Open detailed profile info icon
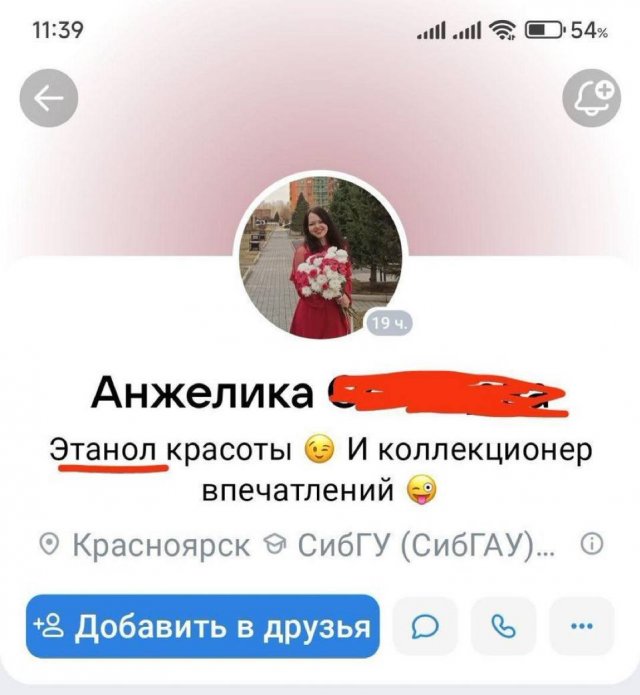Viewport: 640px width, 695px height. [591, 545]
